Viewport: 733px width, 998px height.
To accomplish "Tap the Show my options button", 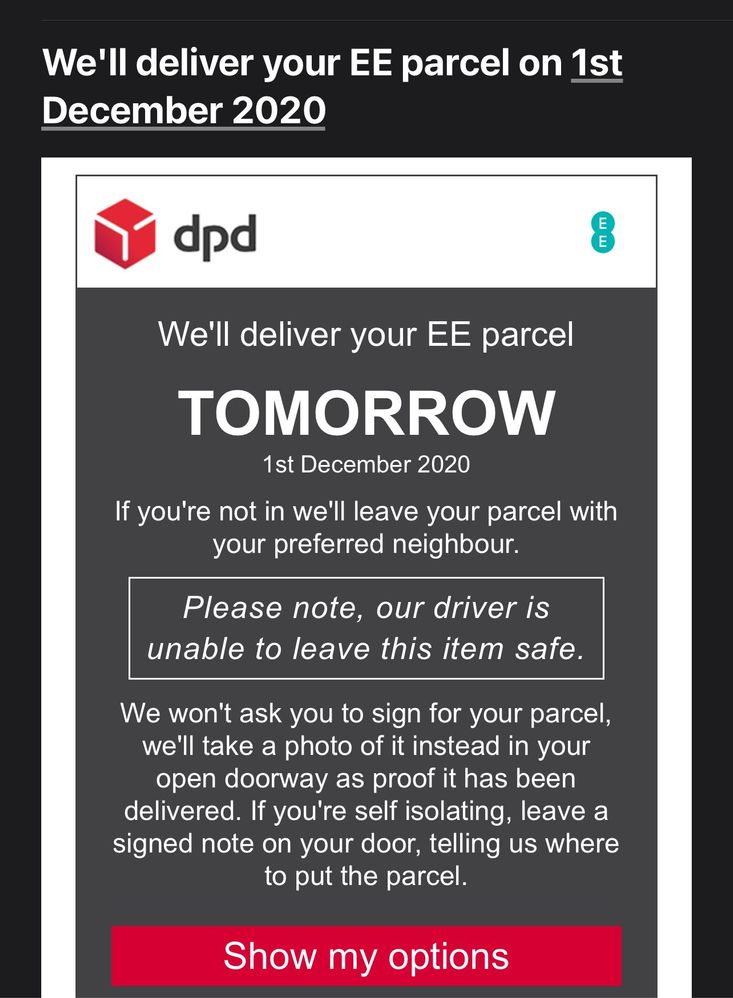I will (x=366, y=955).
